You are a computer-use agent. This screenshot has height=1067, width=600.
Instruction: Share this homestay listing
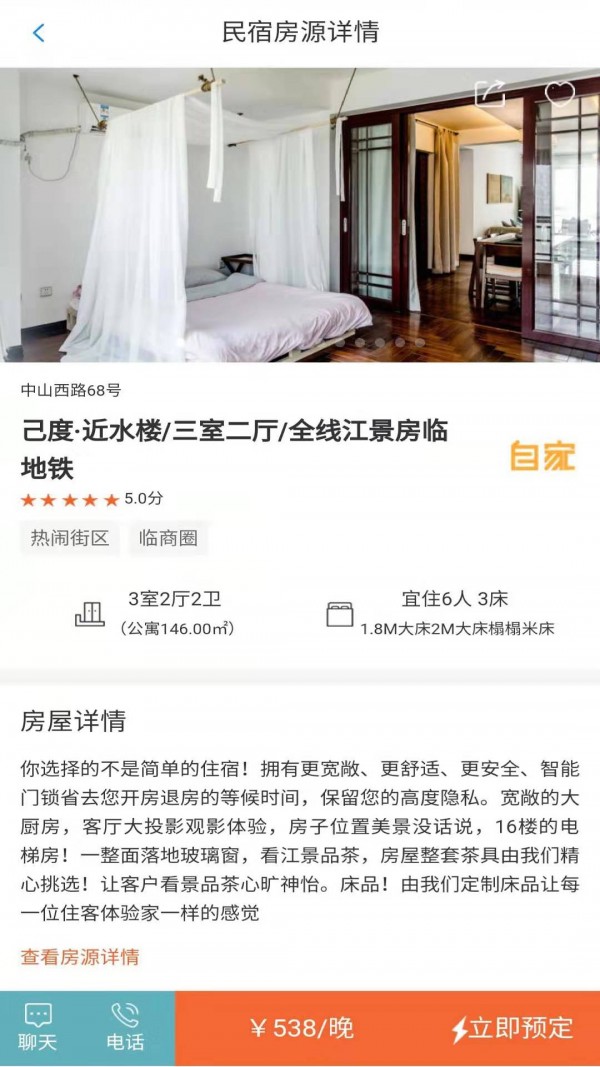click(x=490, y=94)
